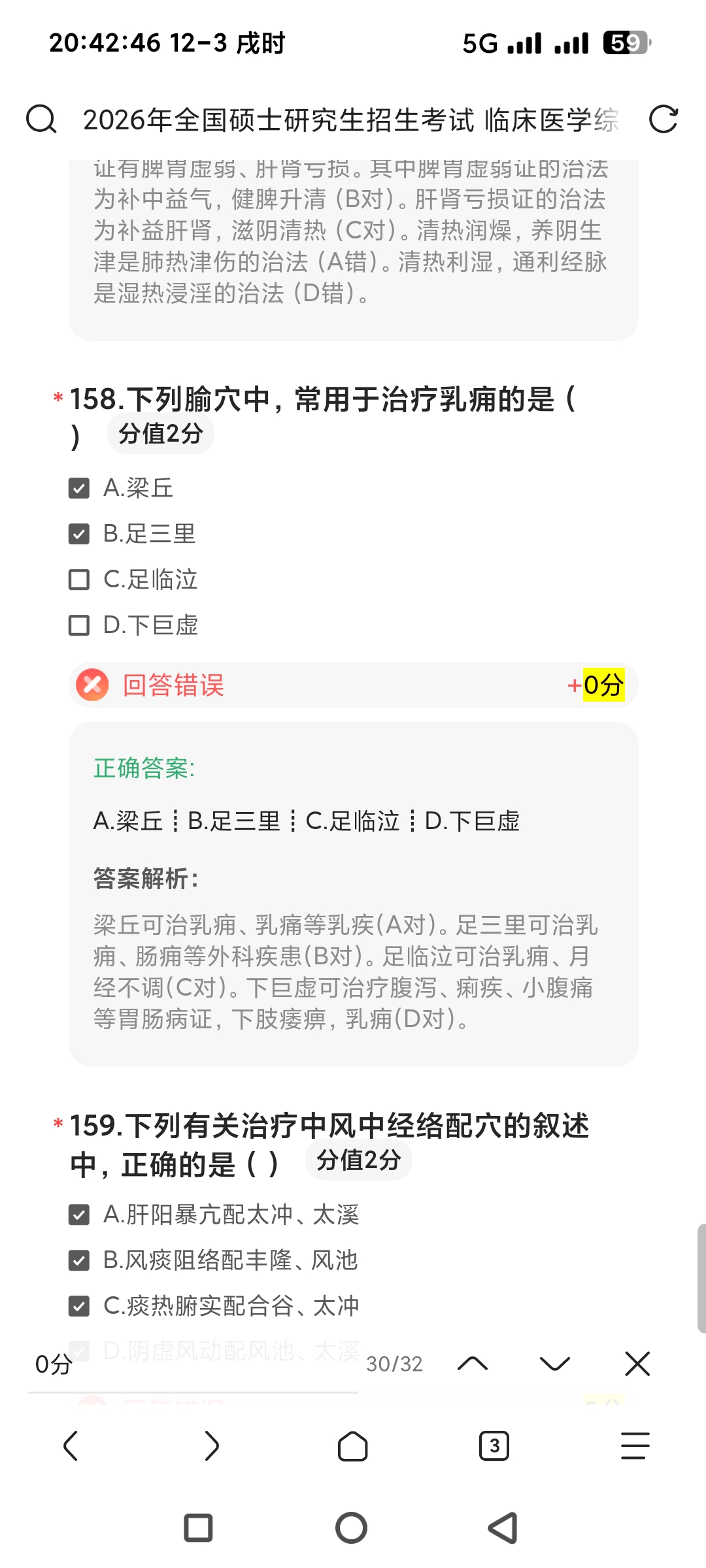Toggle option B.风痰阻络配丰隆、风池
Image resolution: width=706 pixels, height=1568 pixels.
[79, 1260]
